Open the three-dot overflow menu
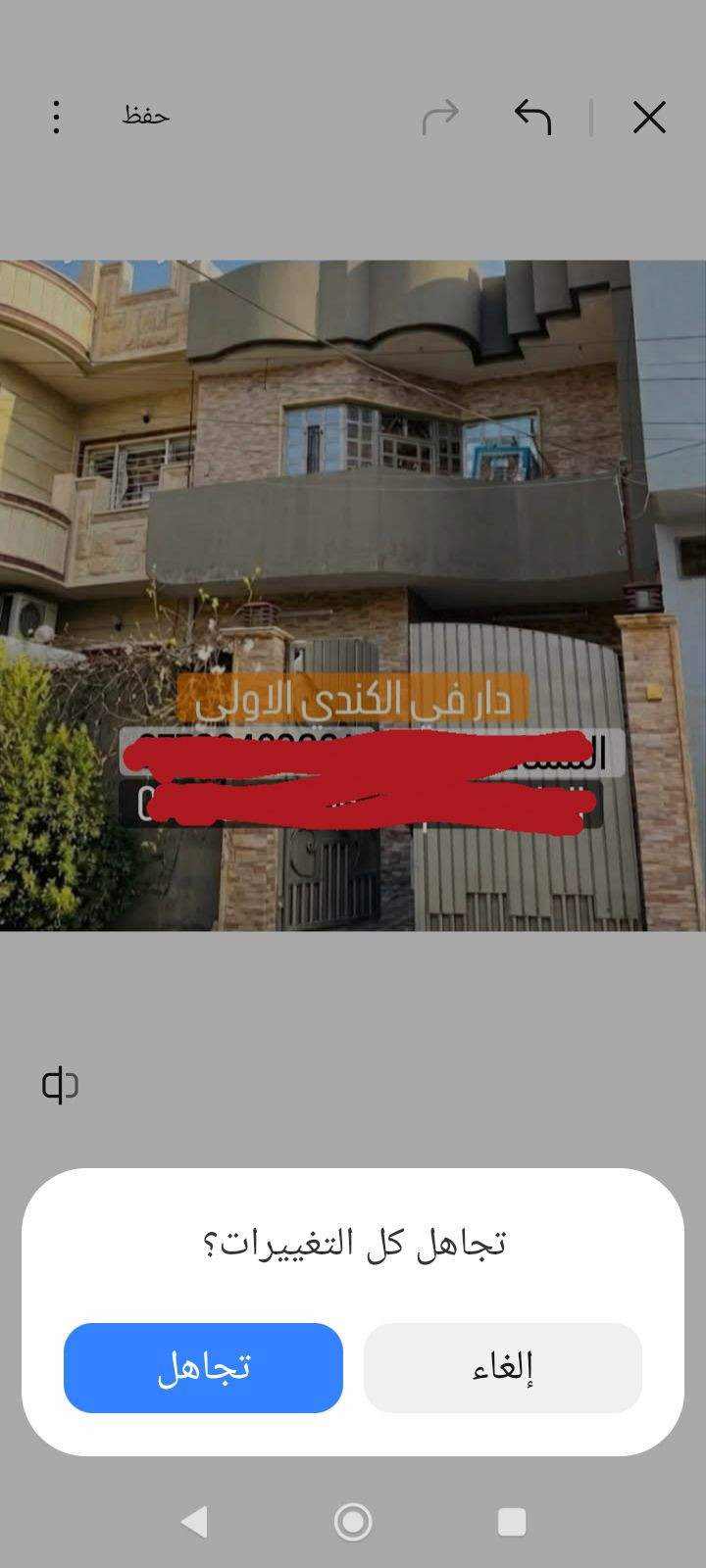Image resolution: width=706 pixels, height=1568 pixels. click(56, 118)
